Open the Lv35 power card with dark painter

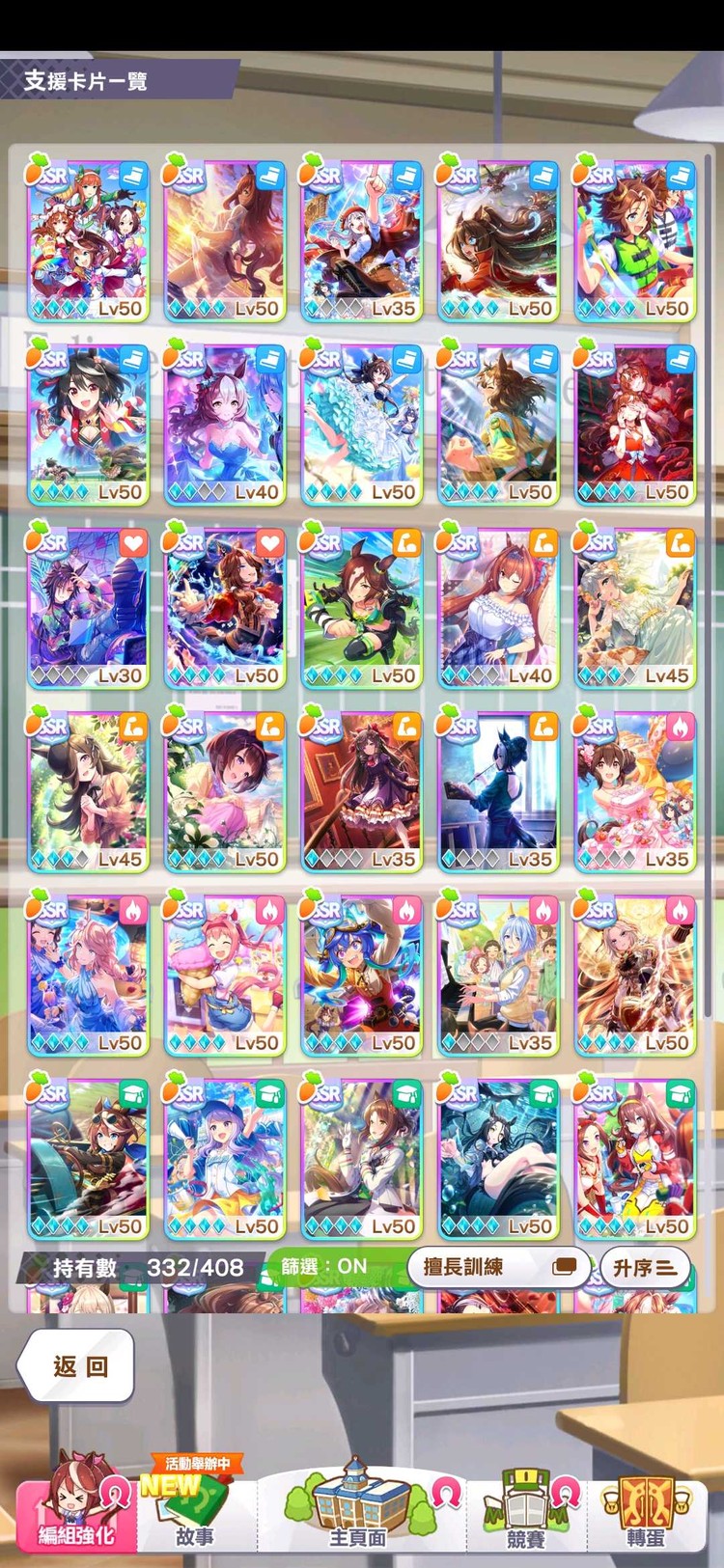click(x=498, y=791)
